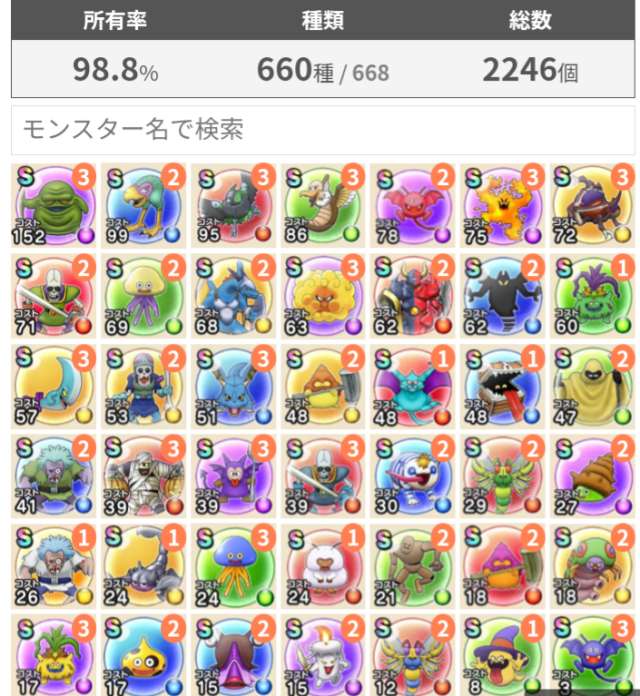640x696 pixels.
Task: Open the monster tile with cost 57
Action: [x=55, y=385]
